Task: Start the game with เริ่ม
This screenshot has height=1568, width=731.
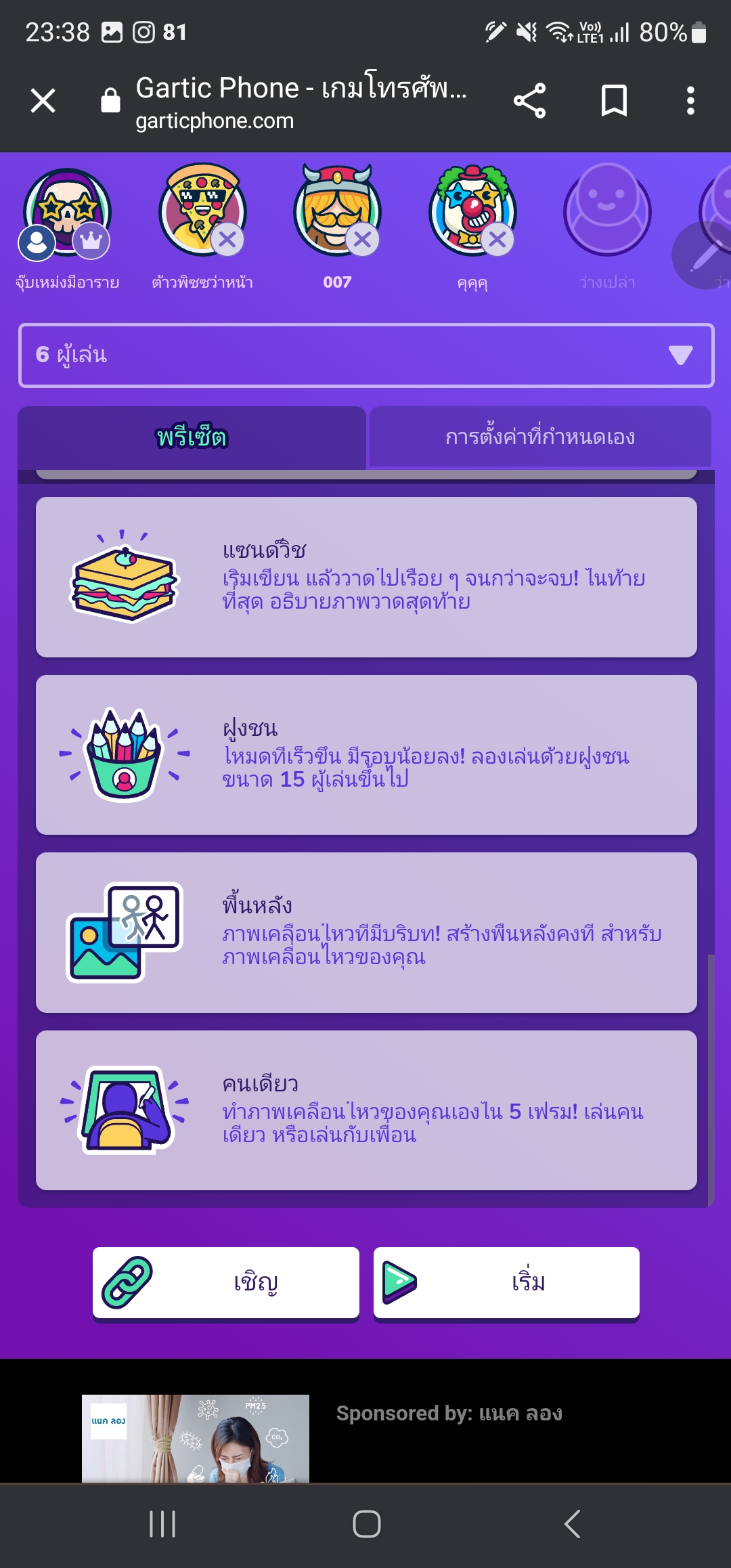Action: (x=506, y=1282)
